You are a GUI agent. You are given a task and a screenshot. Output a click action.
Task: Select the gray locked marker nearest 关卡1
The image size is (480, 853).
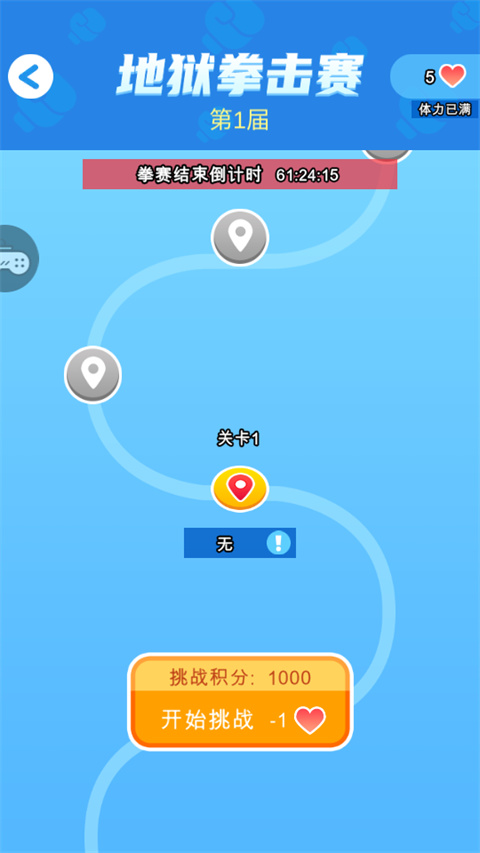[x=93, y=374]
